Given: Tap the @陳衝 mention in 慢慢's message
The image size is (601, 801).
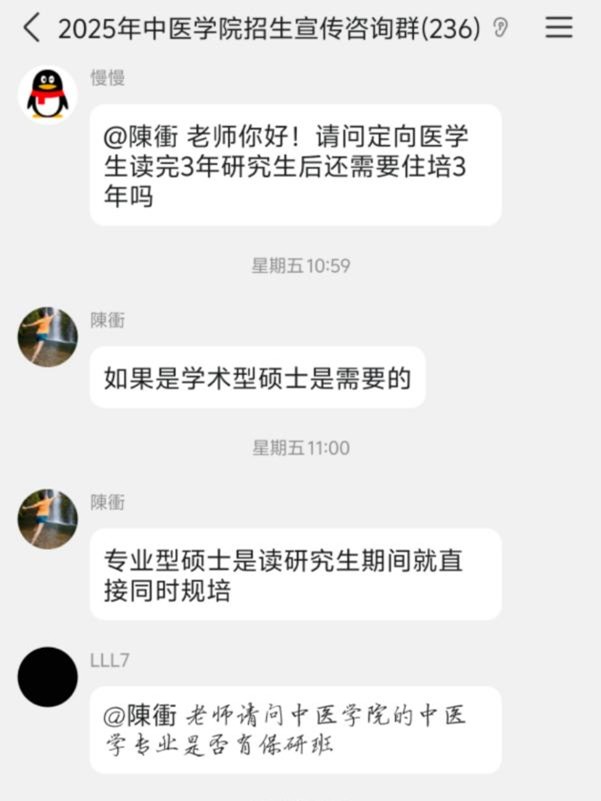Looking at the screenshot, I should click(141, 135).
